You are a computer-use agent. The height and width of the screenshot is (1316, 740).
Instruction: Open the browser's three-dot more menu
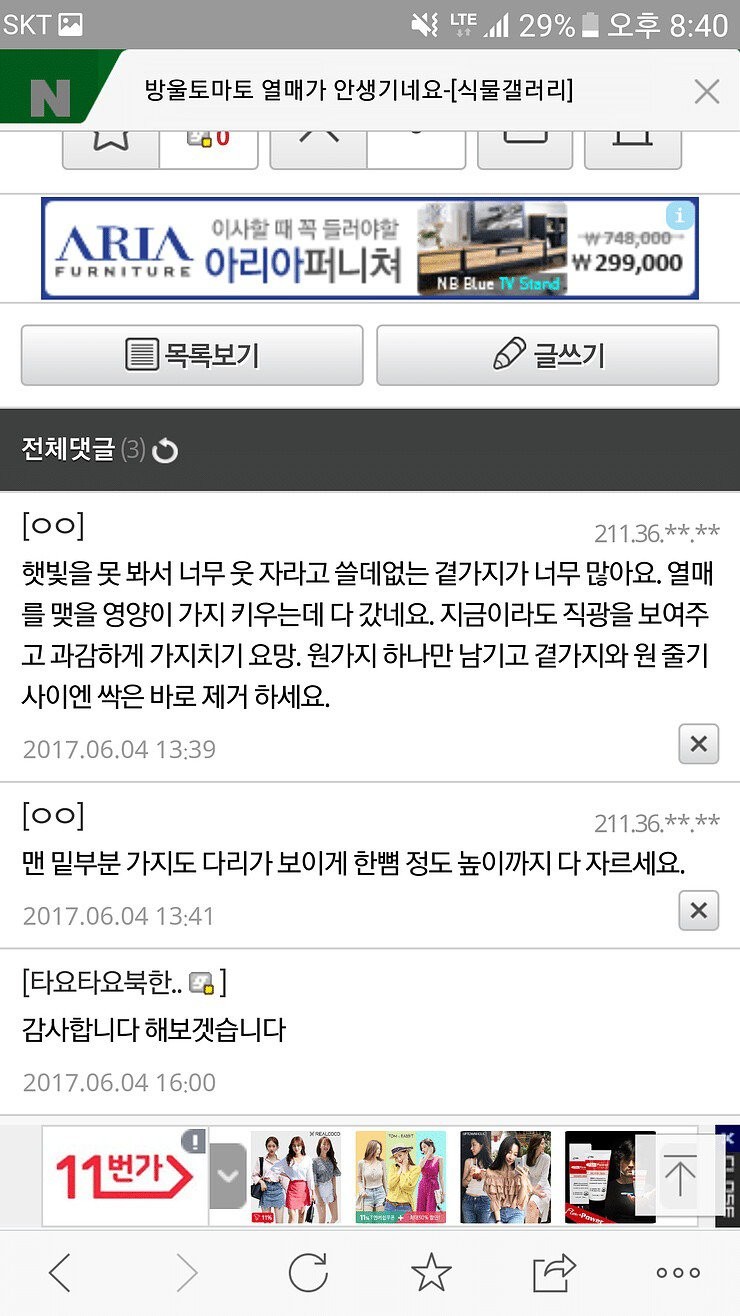tap(678, 1273)
